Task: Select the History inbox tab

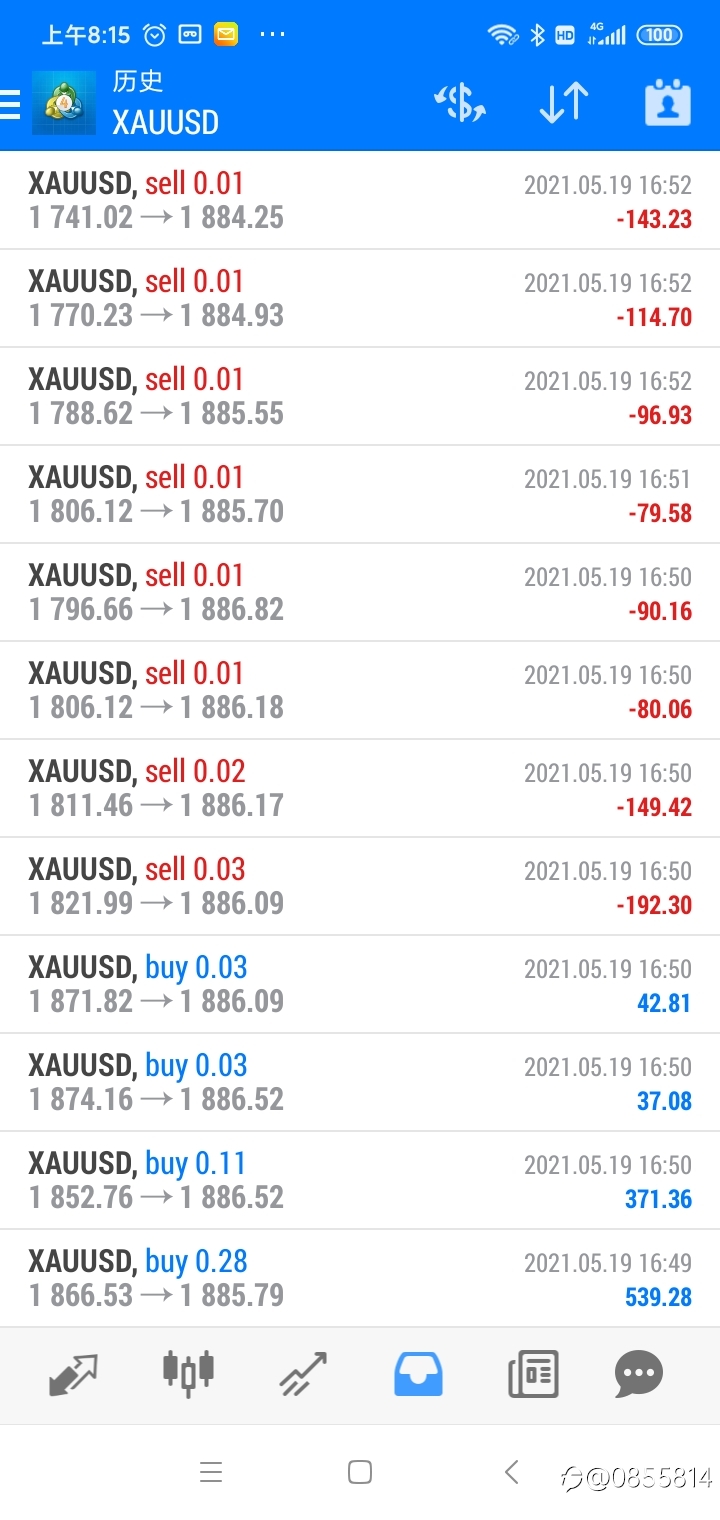Action: tap(418, 1374)
